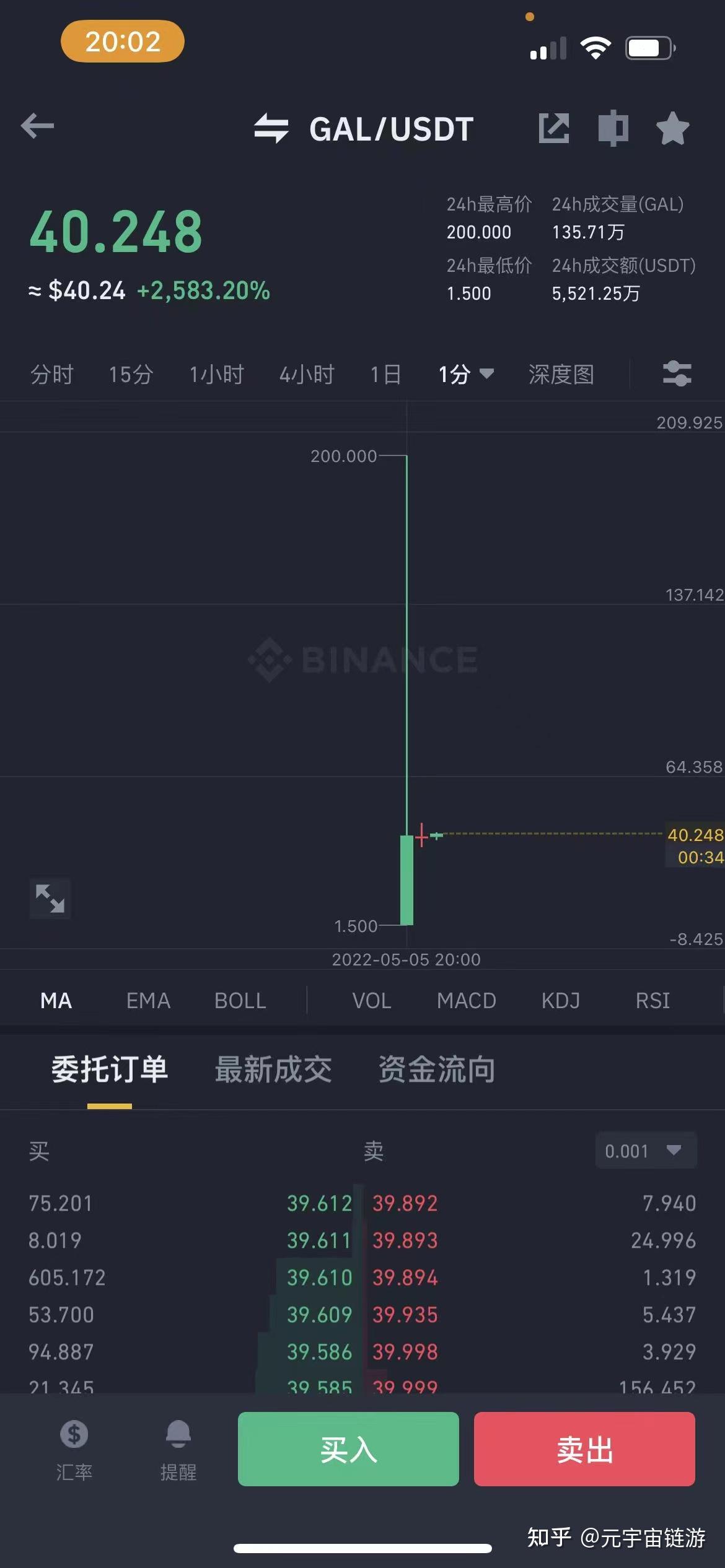Expand the chart to fullscreen
This screenshot has width=725, height=1568.
(x=50, y=898)
